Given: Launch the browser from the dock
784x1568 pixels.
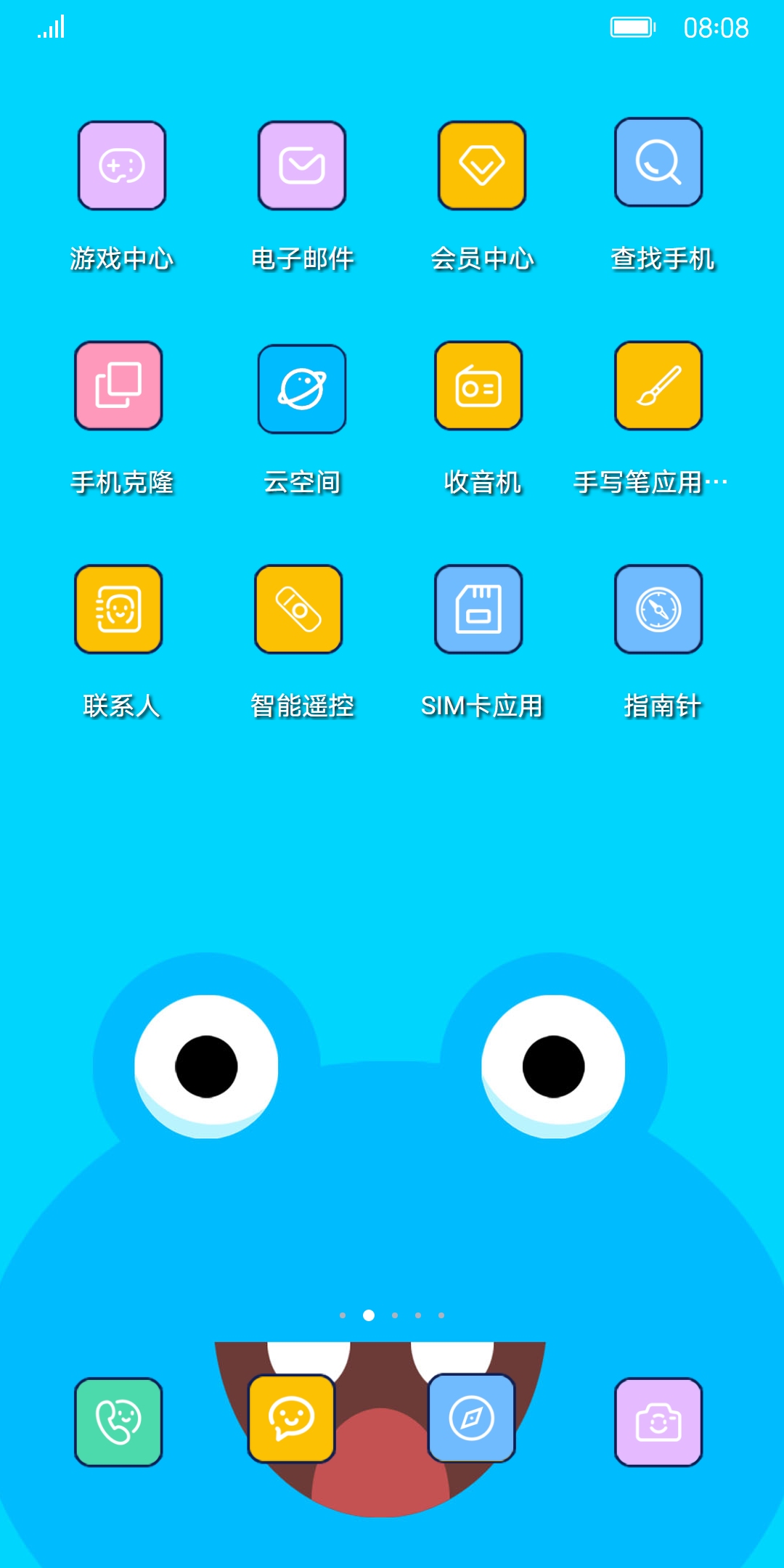Looking at the screenshot, I should point(471,1418).
